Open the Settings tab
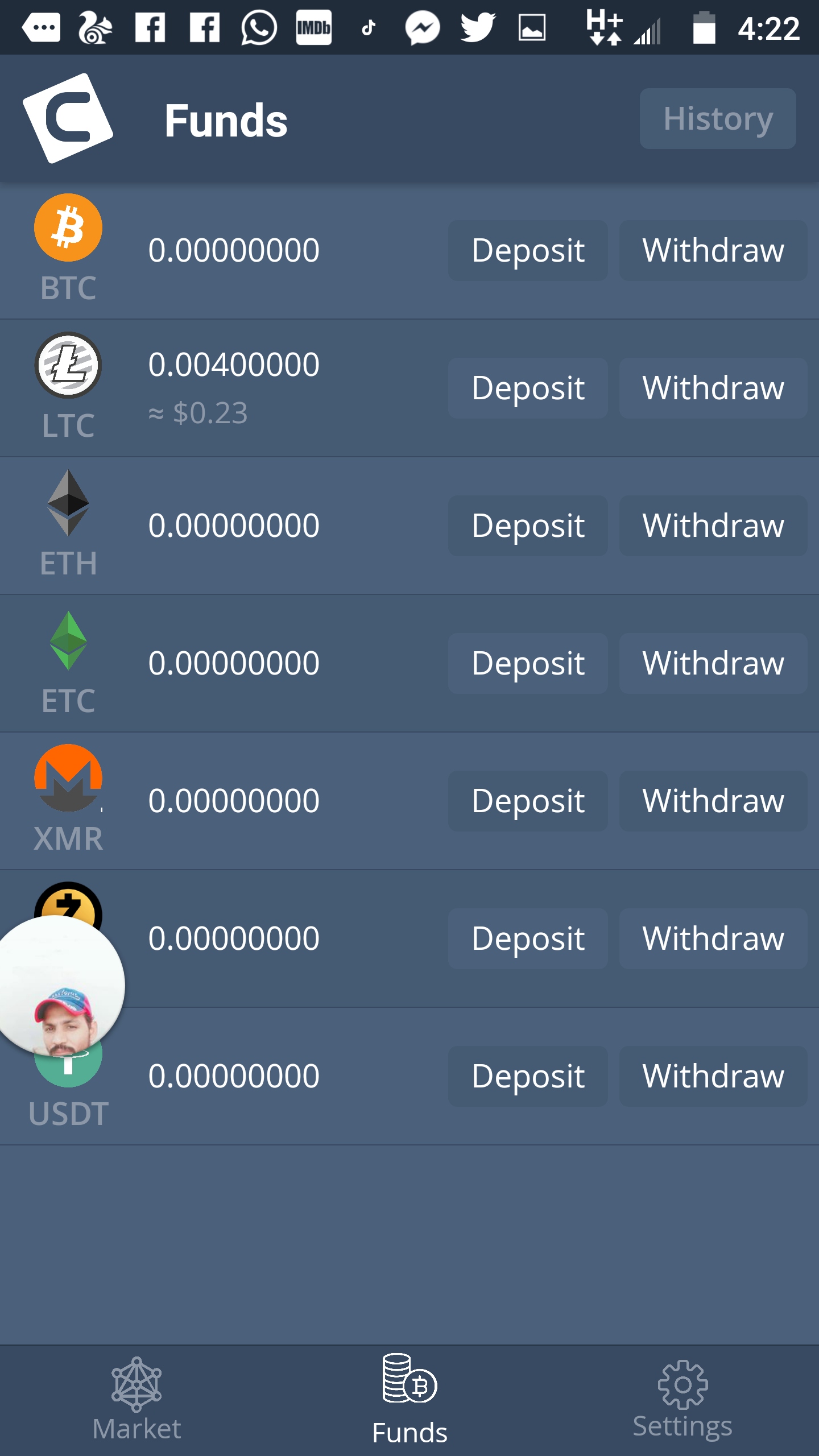This screenshot has height=1456, width=819. [x=682, y=1400]
